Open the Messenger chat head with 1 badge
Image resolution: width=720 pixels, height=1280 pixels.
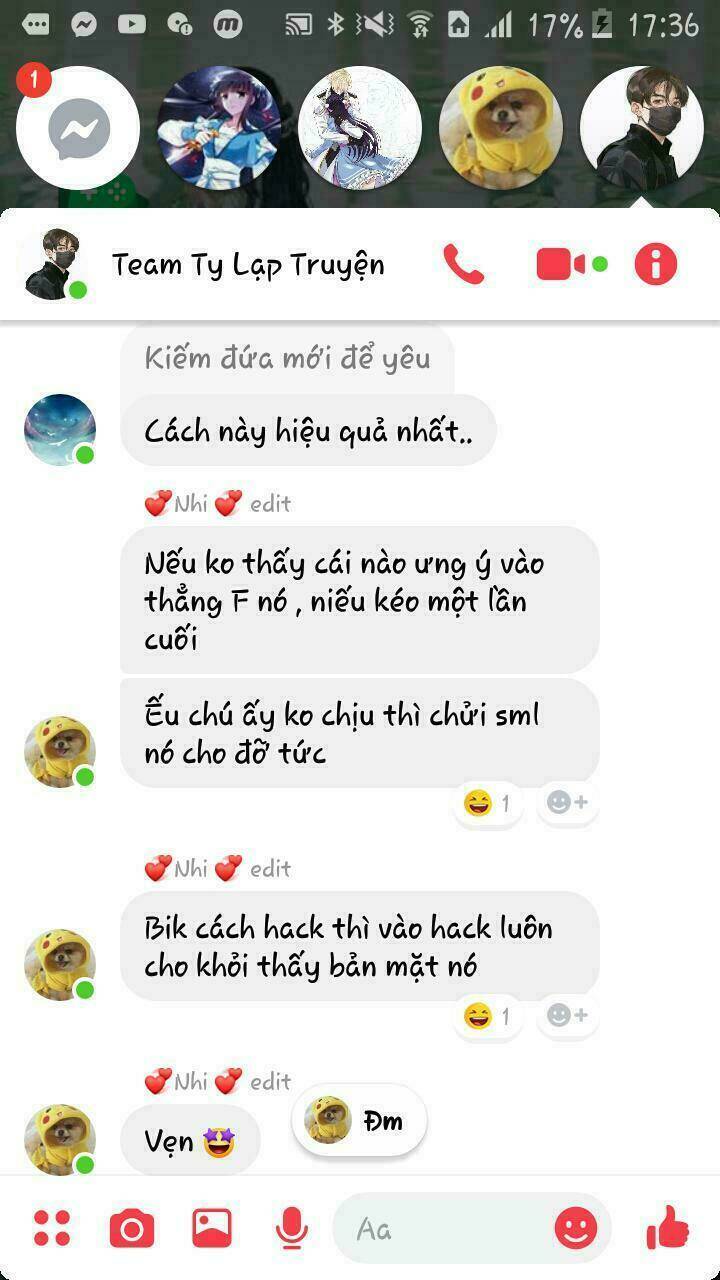click(x=78, y=128)
